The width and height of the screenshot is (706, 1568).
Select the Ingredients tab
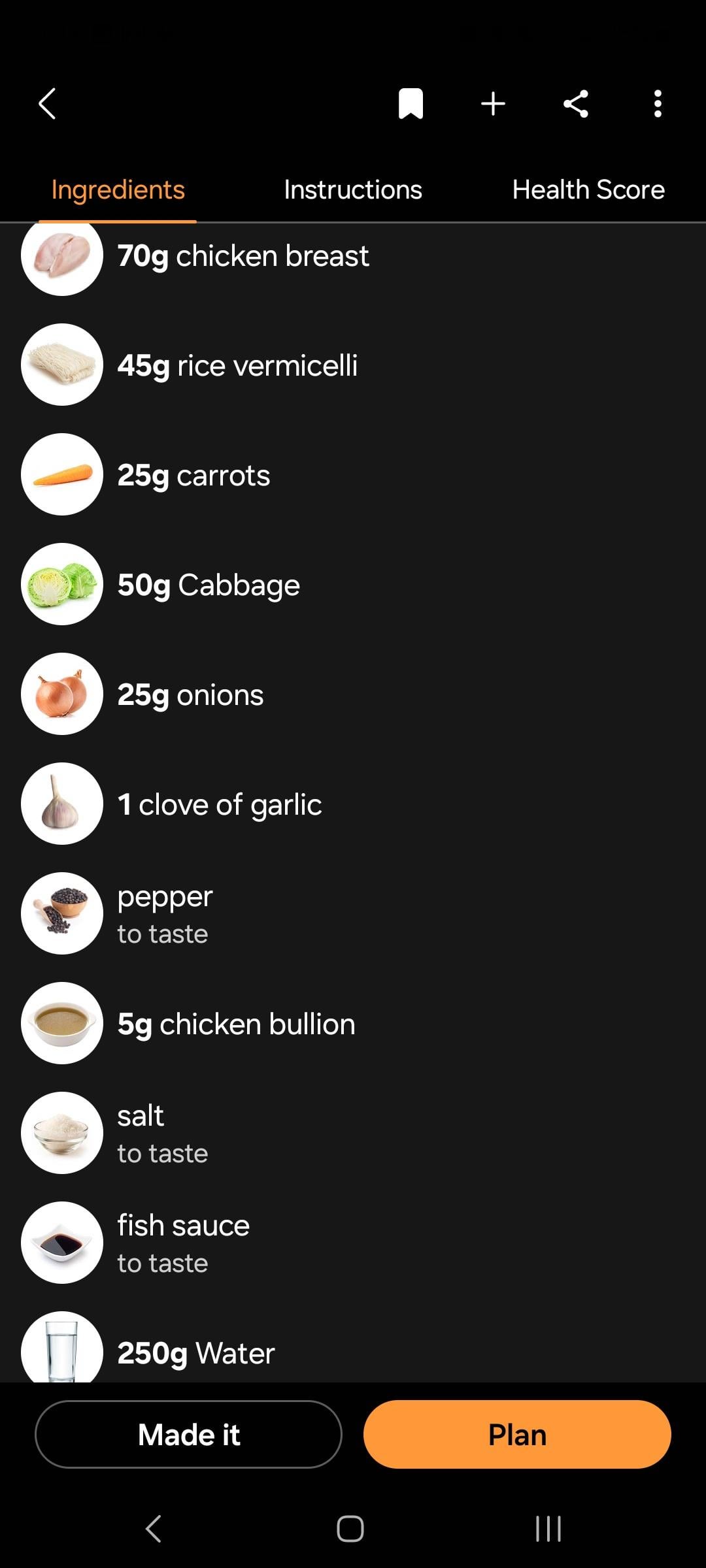118,190
